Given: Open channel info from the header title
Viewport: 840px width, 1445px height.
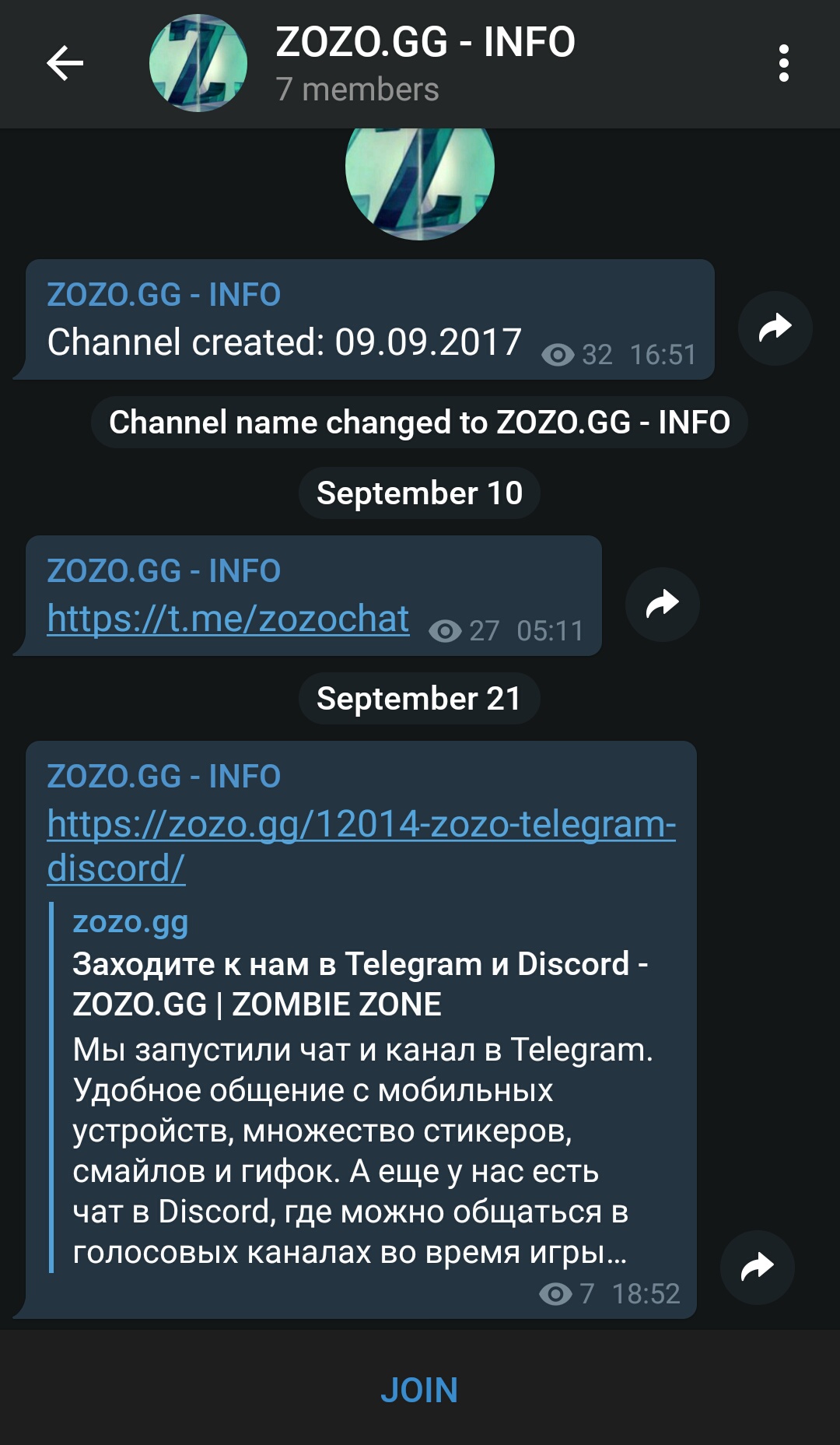Looking at the screenshot, I should pos(425,43).
